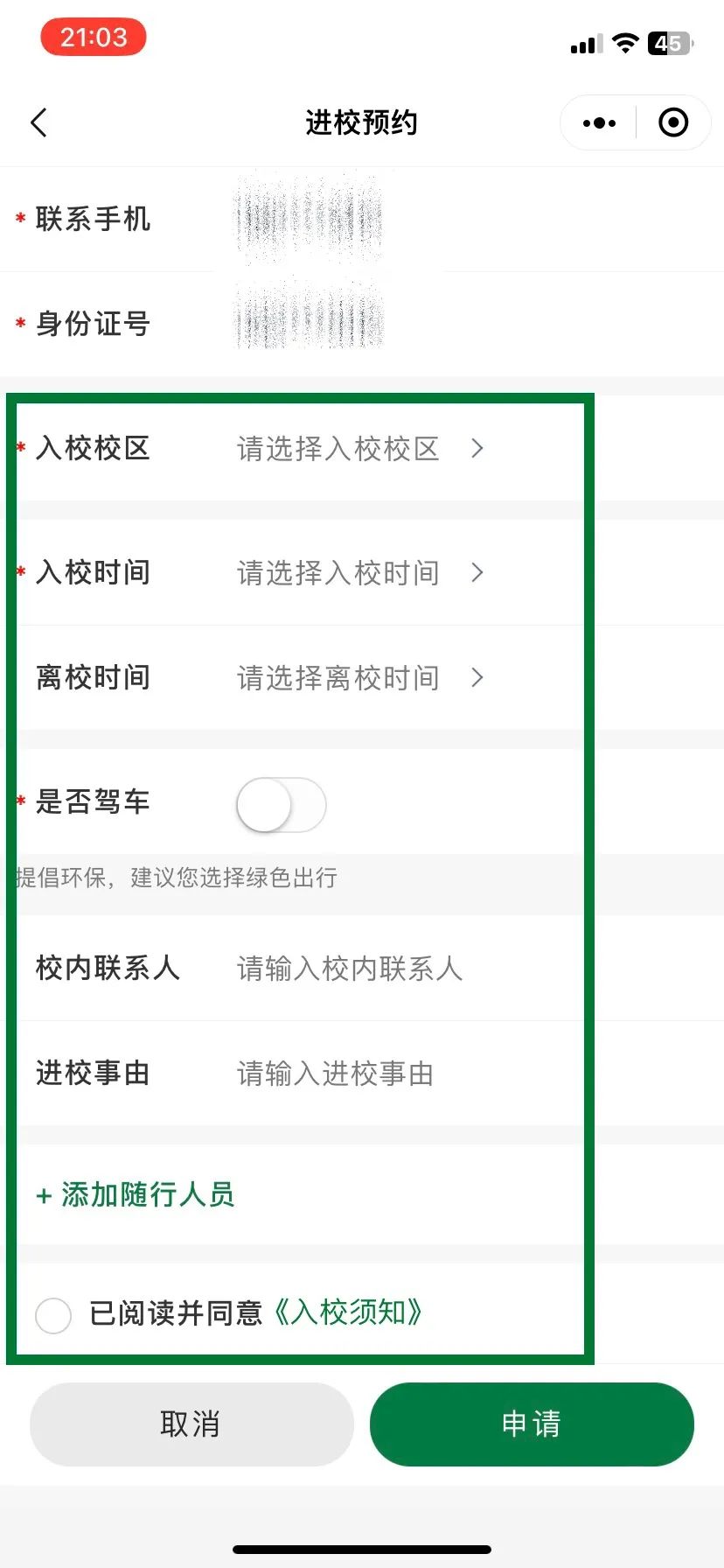Tap the chevron beside 离校时间
This screenshot has height=1568, width=724.
477,678
